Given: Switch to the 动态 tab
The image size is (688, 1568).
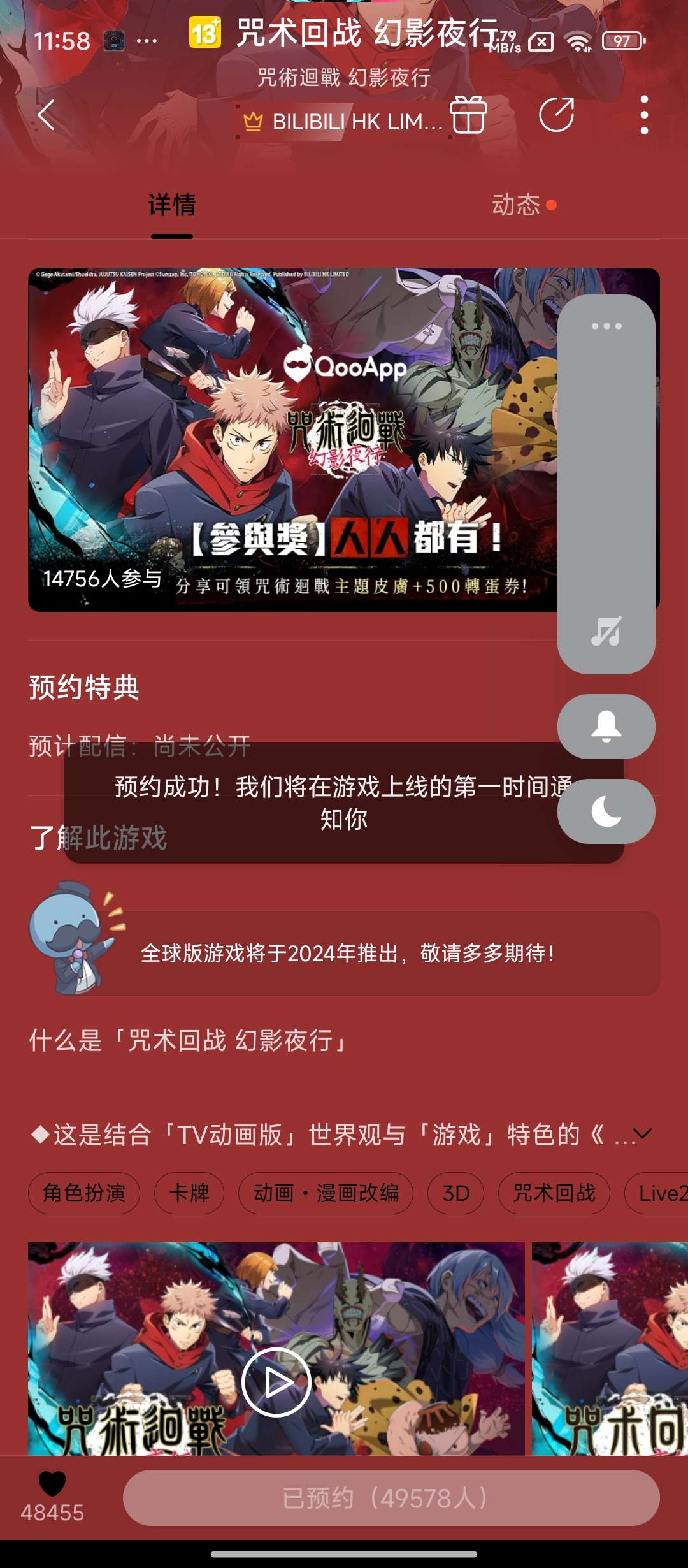Looking at the screenshot, I should [x=516, y=205].
